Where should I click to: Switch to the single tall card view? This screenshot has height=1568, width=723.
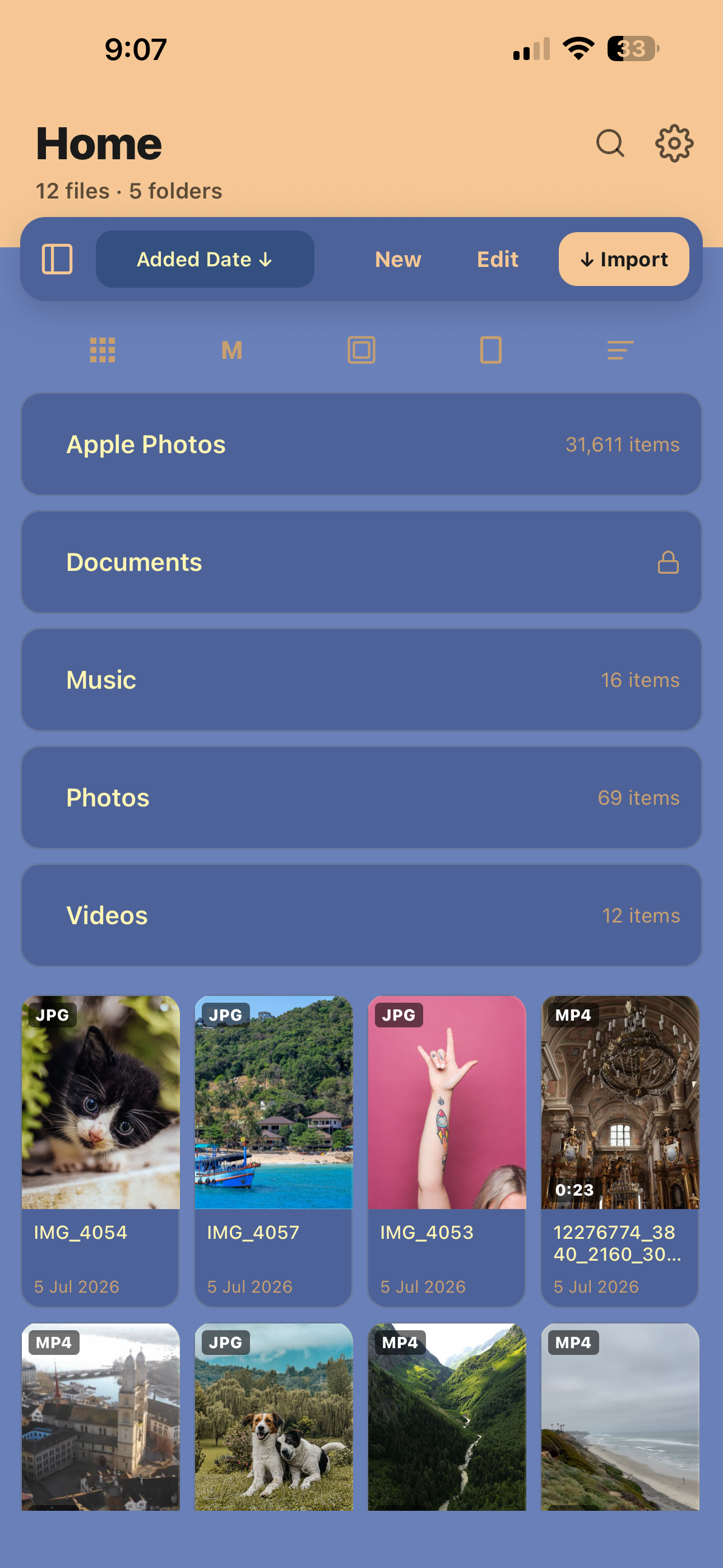(x=491, y=350)
